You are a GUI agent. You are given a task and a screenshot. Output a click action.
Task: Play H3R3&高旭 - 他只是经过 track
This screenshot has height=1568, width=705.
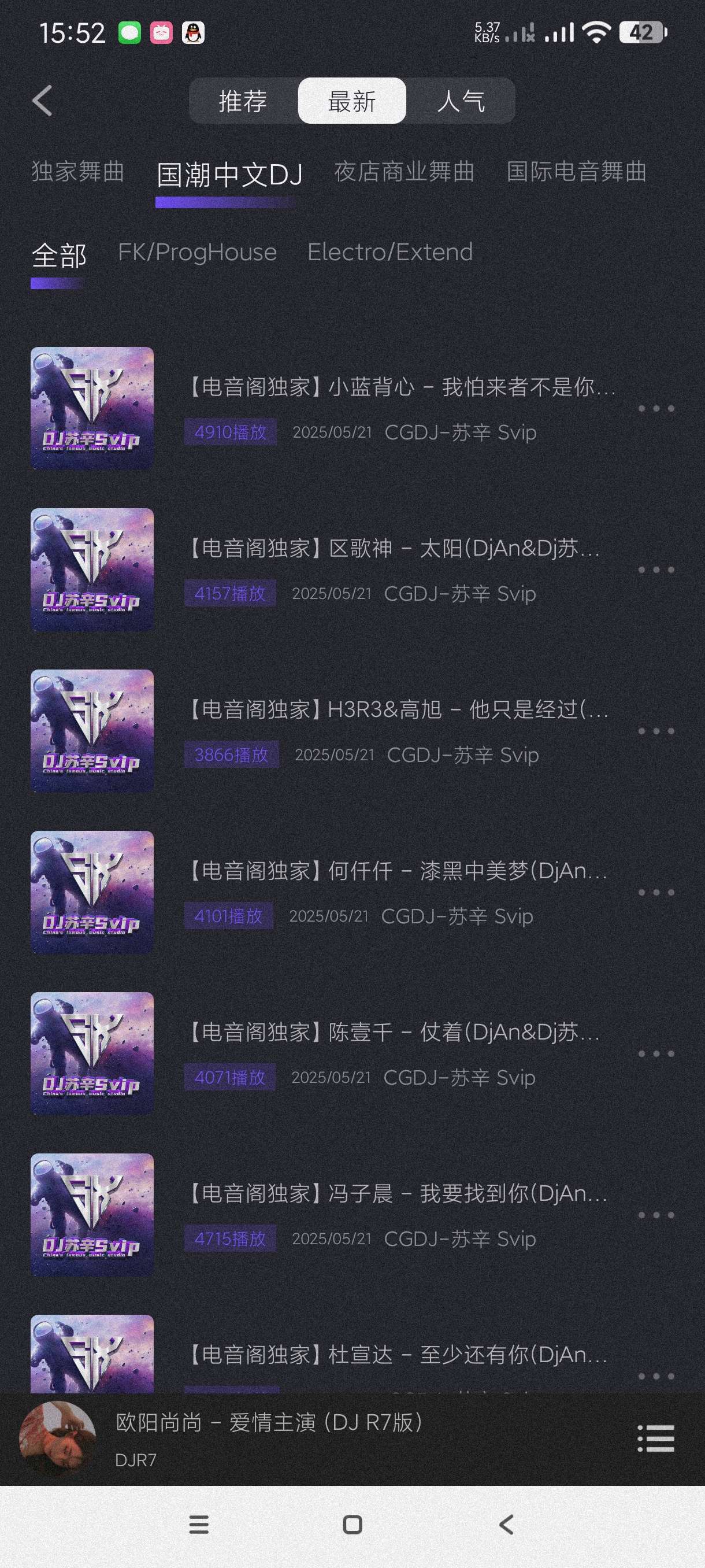coord(398,710)
